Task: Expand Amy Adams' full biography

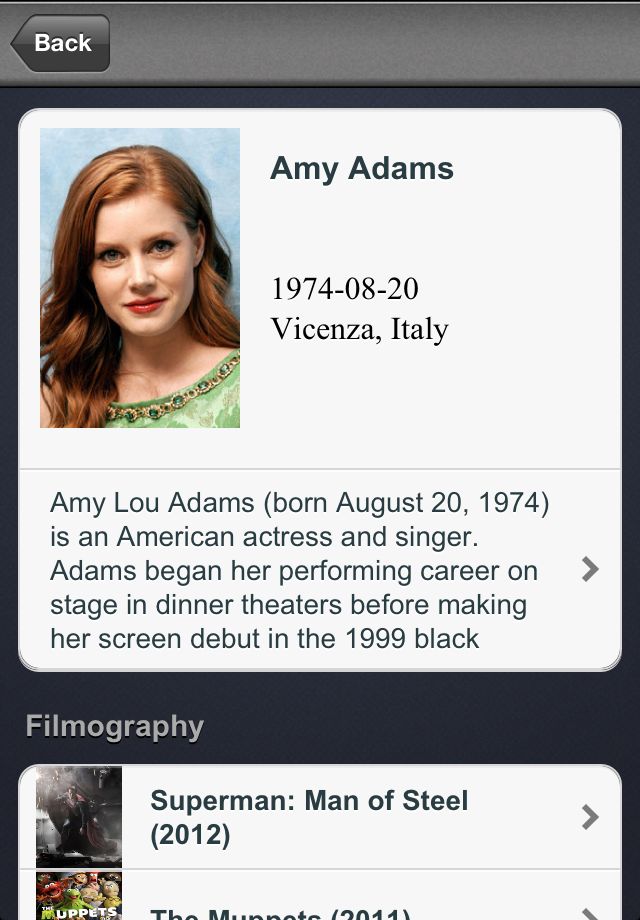Action: (320, 569)
